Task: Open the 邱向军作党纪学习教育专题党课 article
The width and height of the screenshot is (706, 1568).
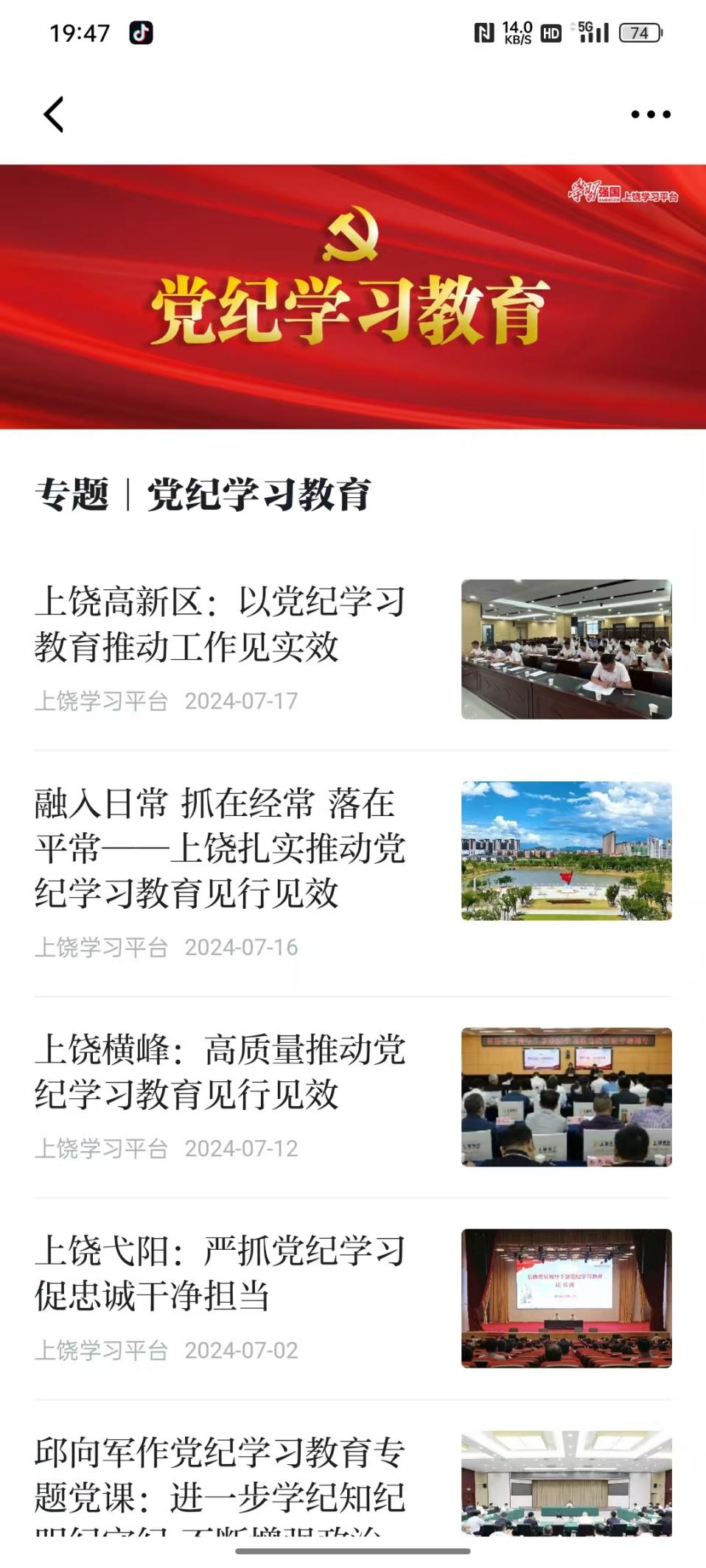Action: pyautogui.click(x=220, y=1475)
